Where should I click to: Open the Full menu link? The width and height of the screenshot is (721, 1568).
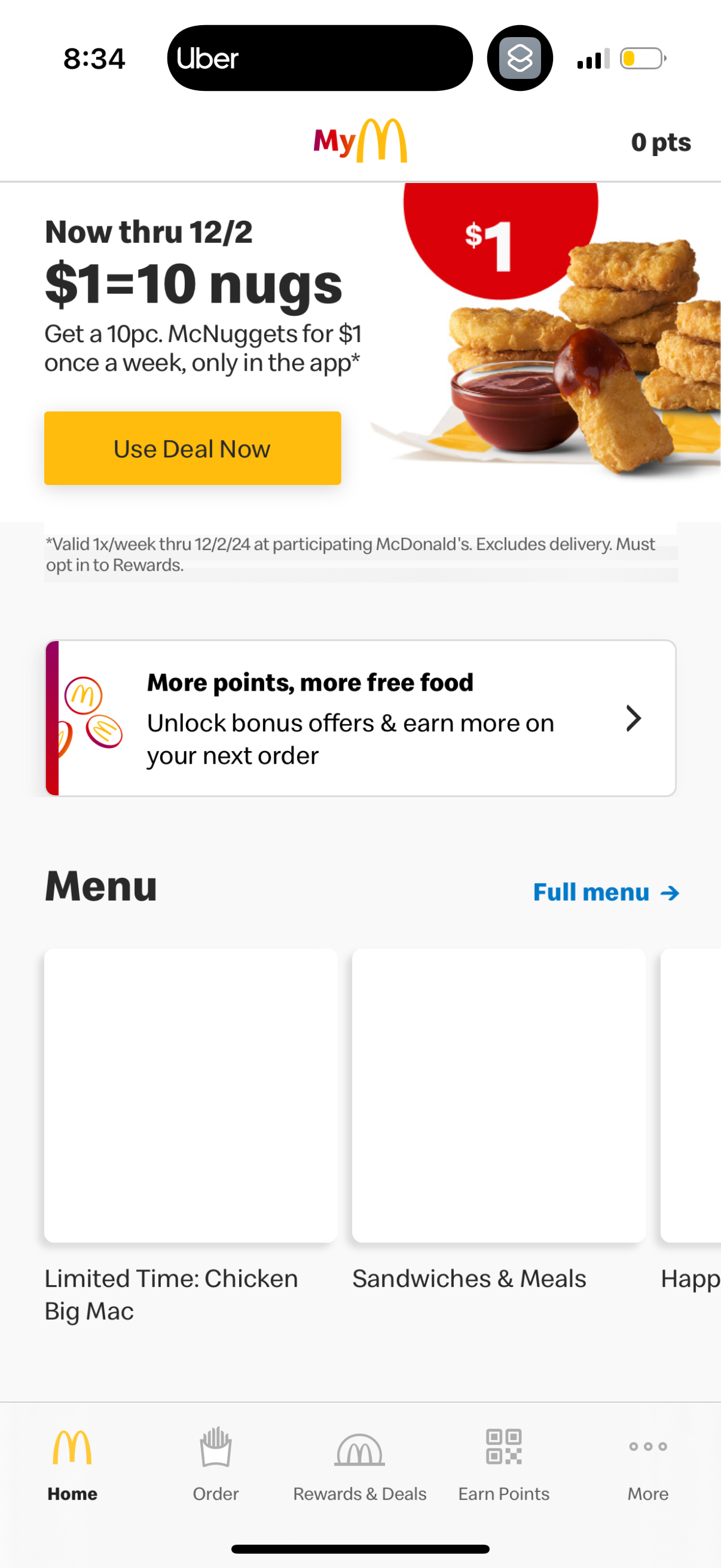[606, 892]
